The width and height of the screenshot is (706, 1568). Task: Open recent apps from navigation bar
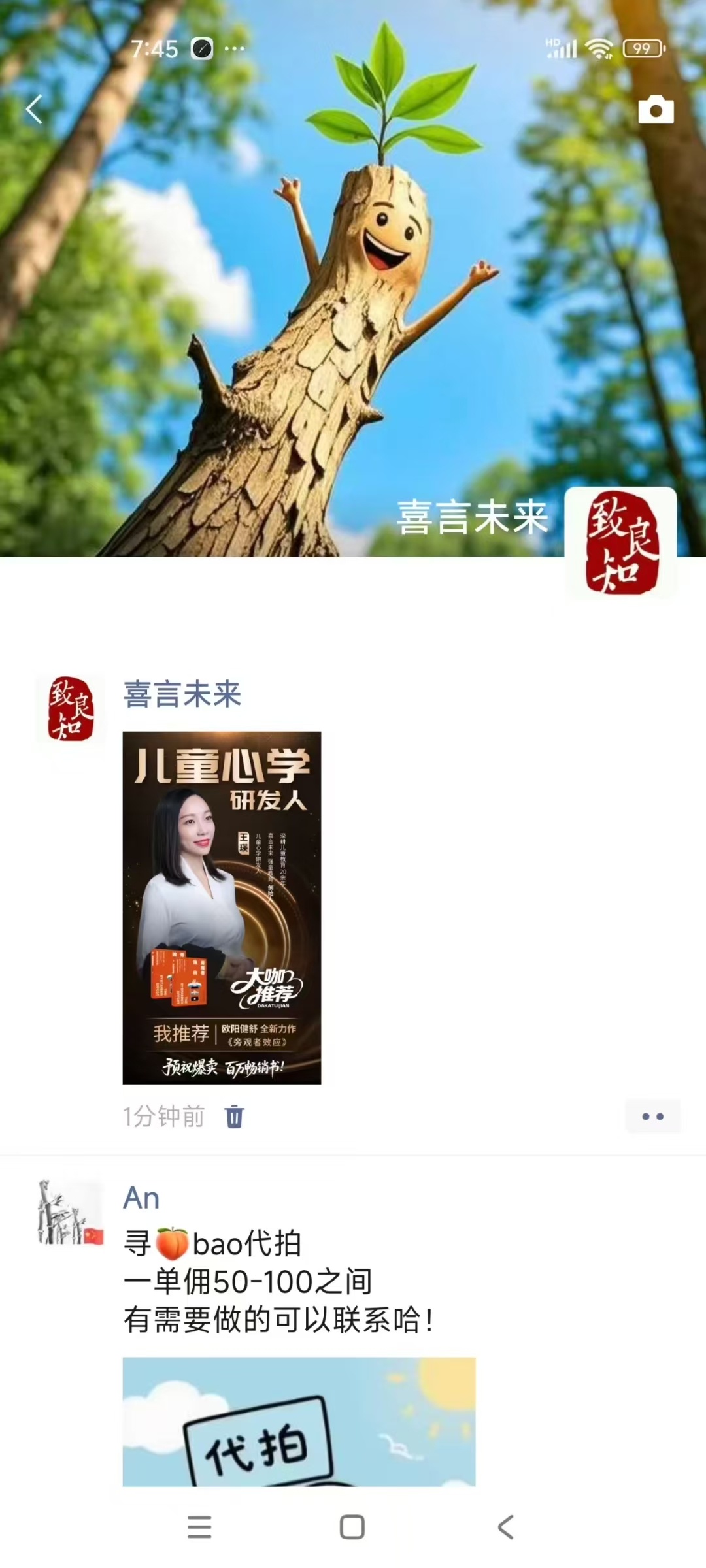199,1527
